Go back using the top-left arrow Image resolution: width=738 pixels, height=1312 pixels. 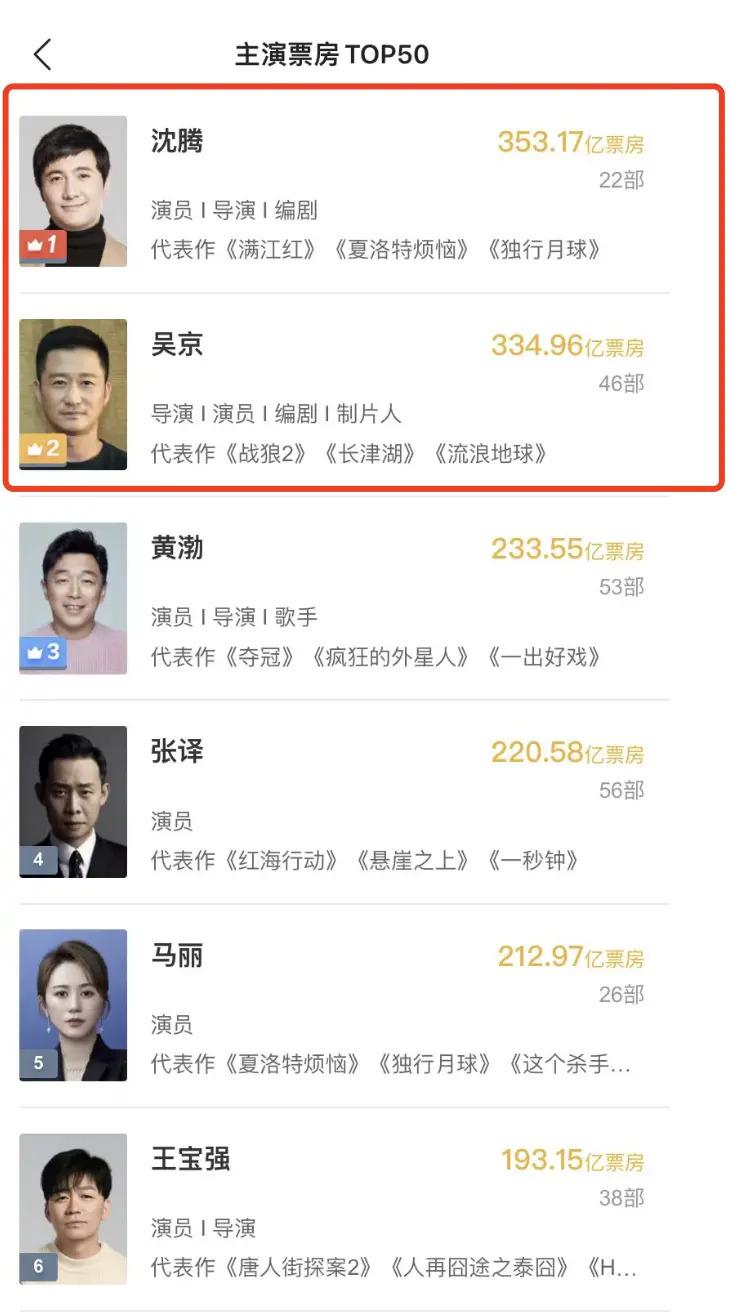(x=42, y=54)
